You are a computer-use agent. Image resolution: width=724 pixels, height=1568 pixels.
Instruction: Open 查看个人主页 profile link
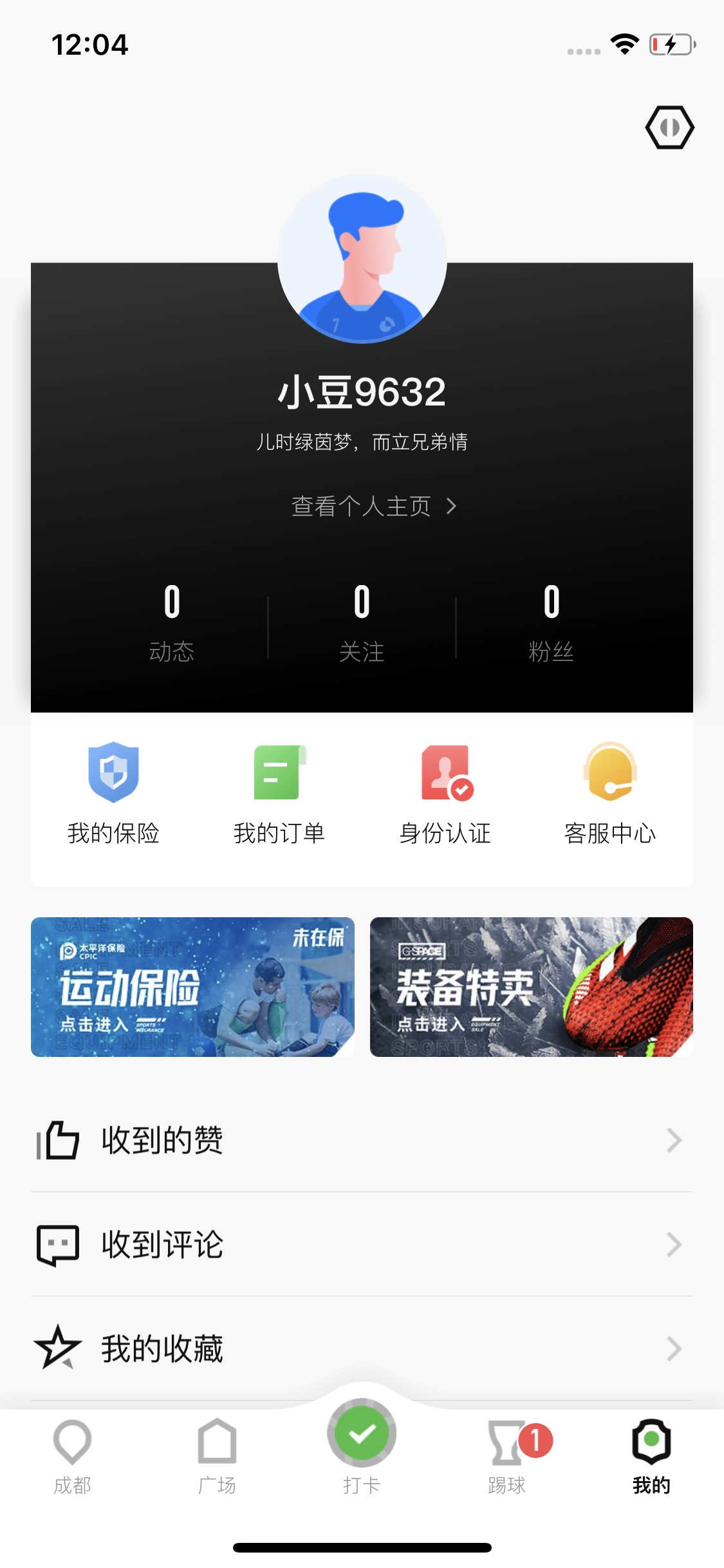(373, 507)
